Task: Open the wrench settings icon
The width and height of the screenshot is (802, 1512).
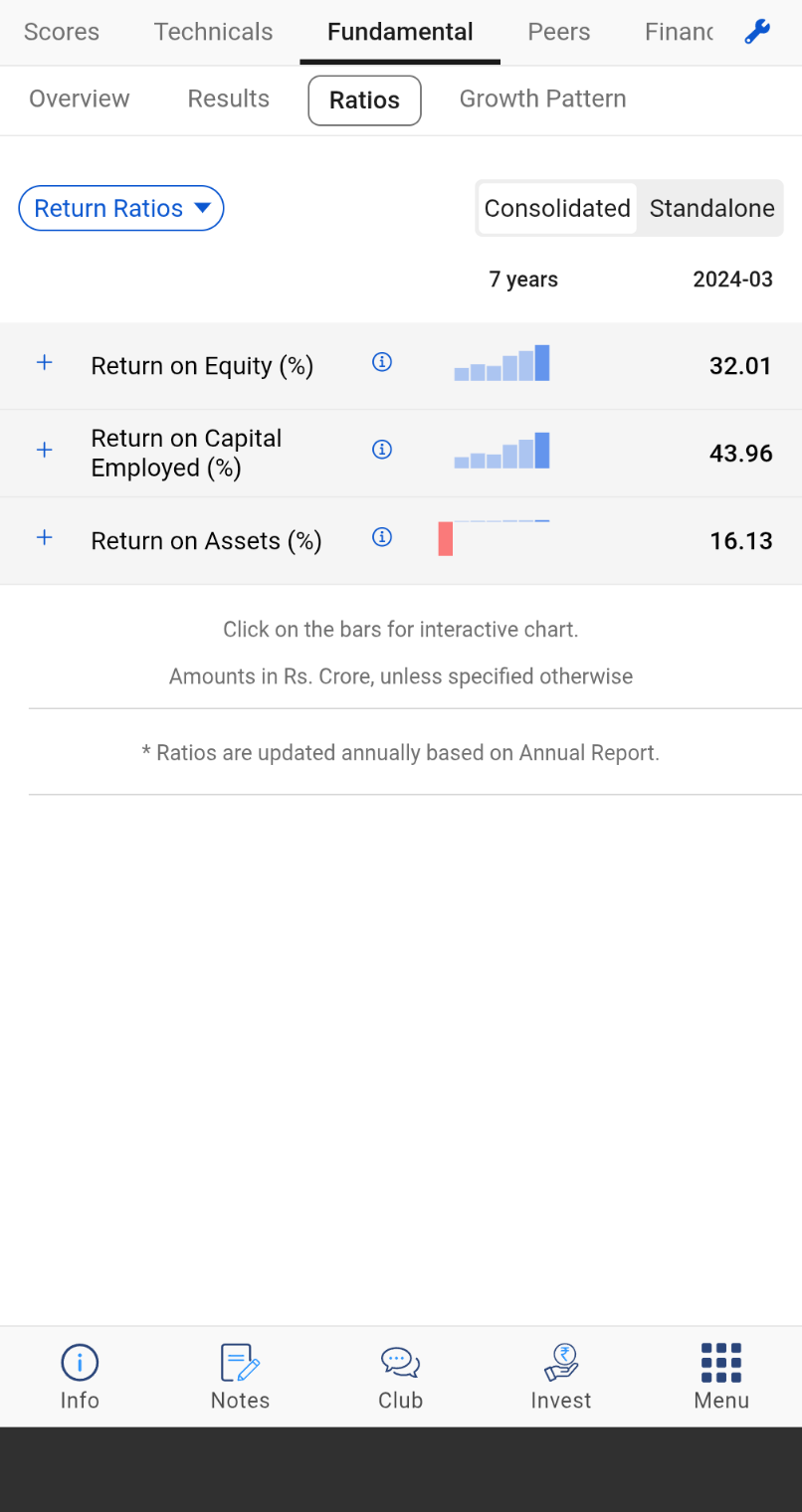Action: click(757, 32)
